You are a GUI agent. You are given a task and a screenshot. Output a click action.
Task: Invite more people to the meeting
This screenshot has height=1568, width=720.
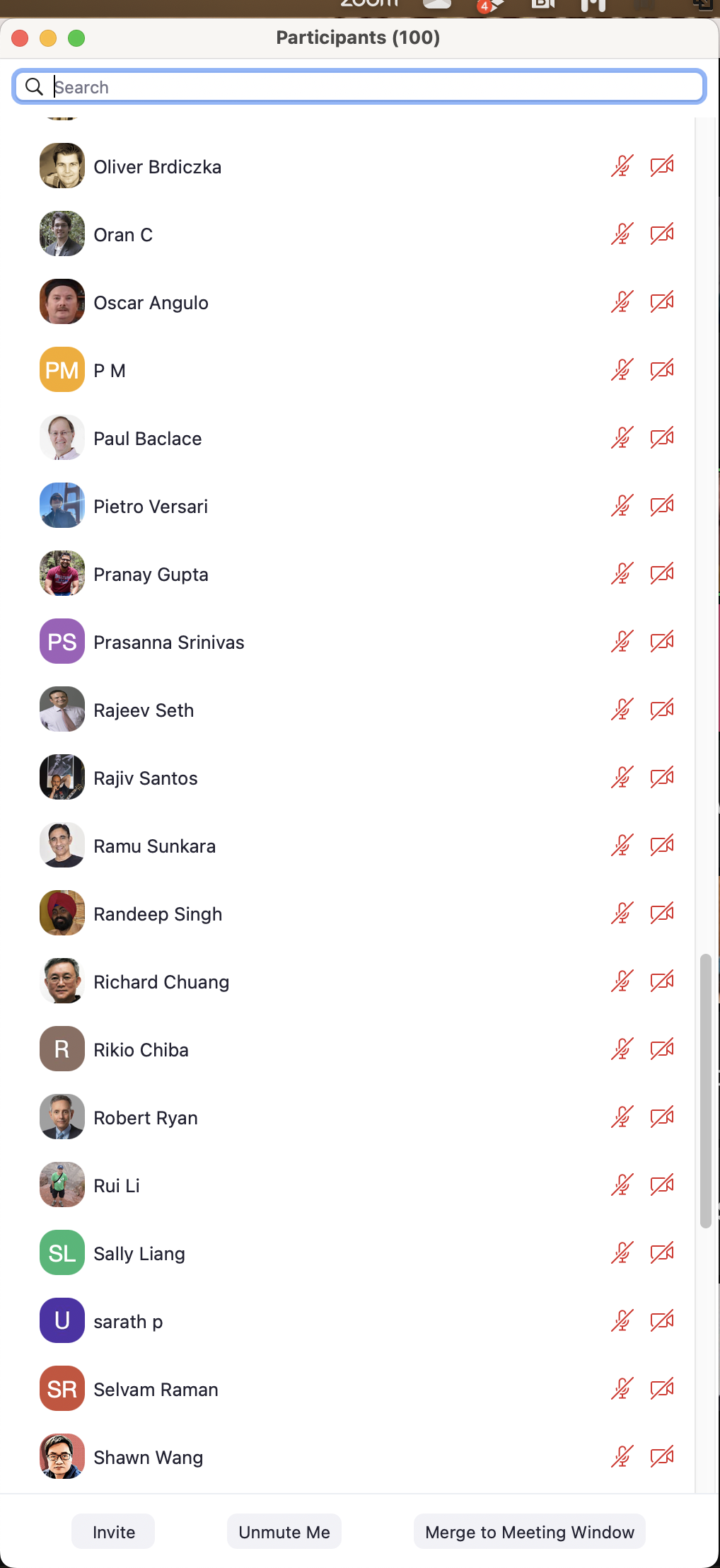(113, 1532)
